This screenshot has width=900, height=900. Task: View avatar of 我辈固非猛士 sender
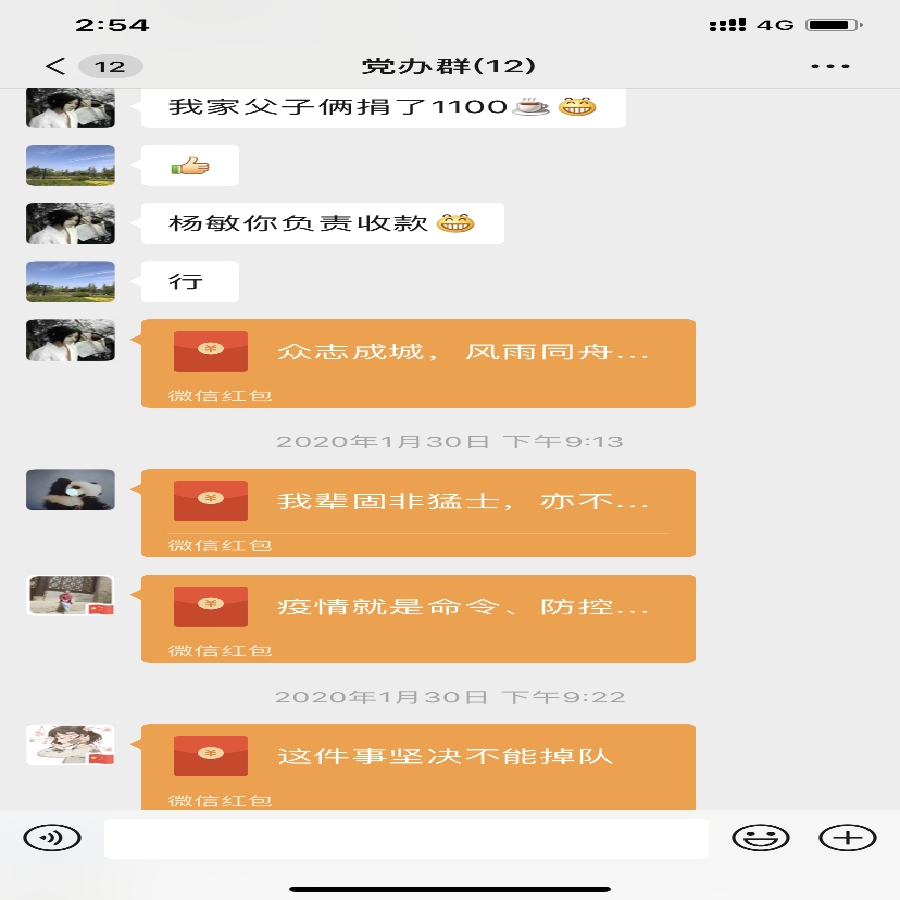(x=70, y=490)
